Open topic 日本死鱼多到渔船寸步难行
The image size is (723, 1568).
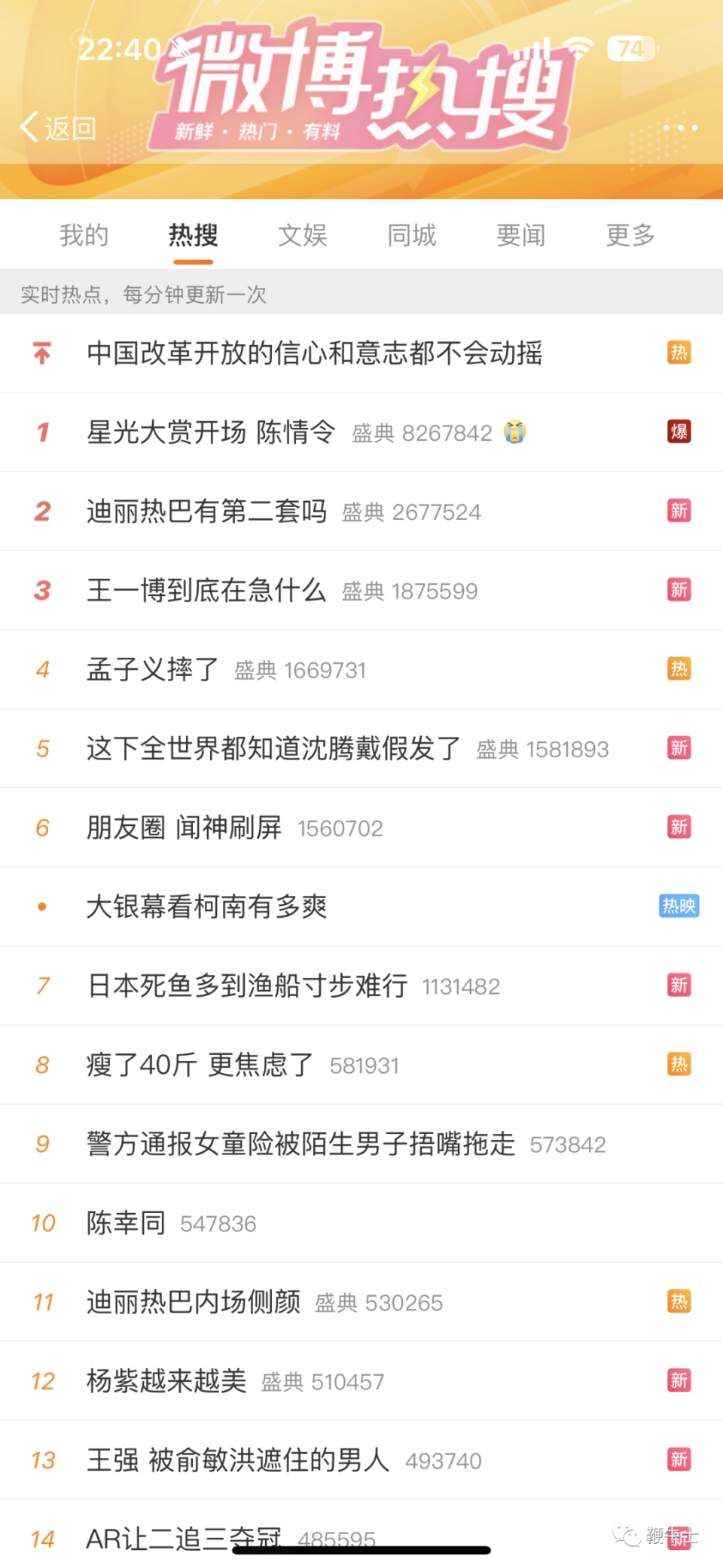coord(361,986)
